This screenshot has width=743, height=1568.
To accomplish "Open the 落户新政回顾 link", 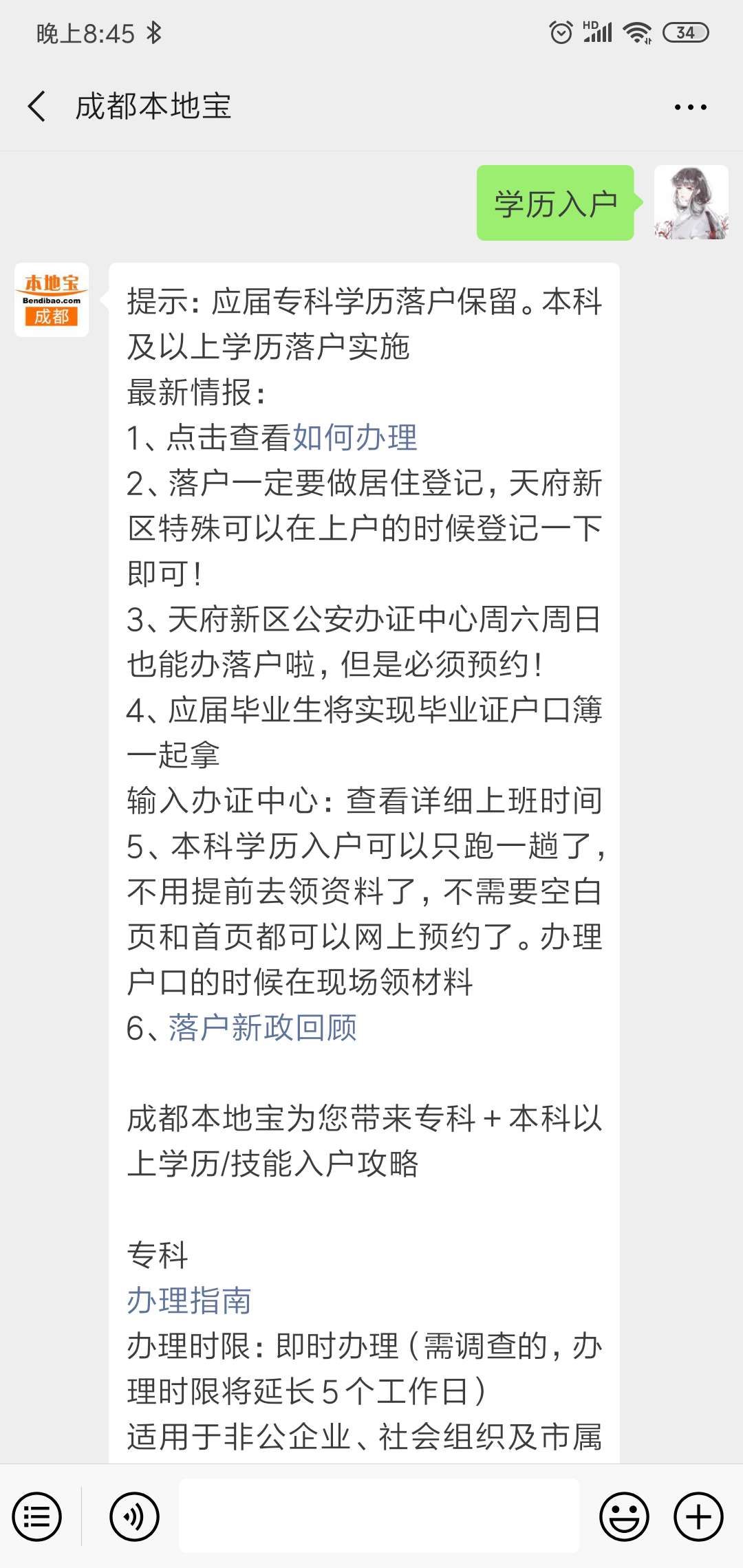I will pyautogui.click(x=263, y=1028).
